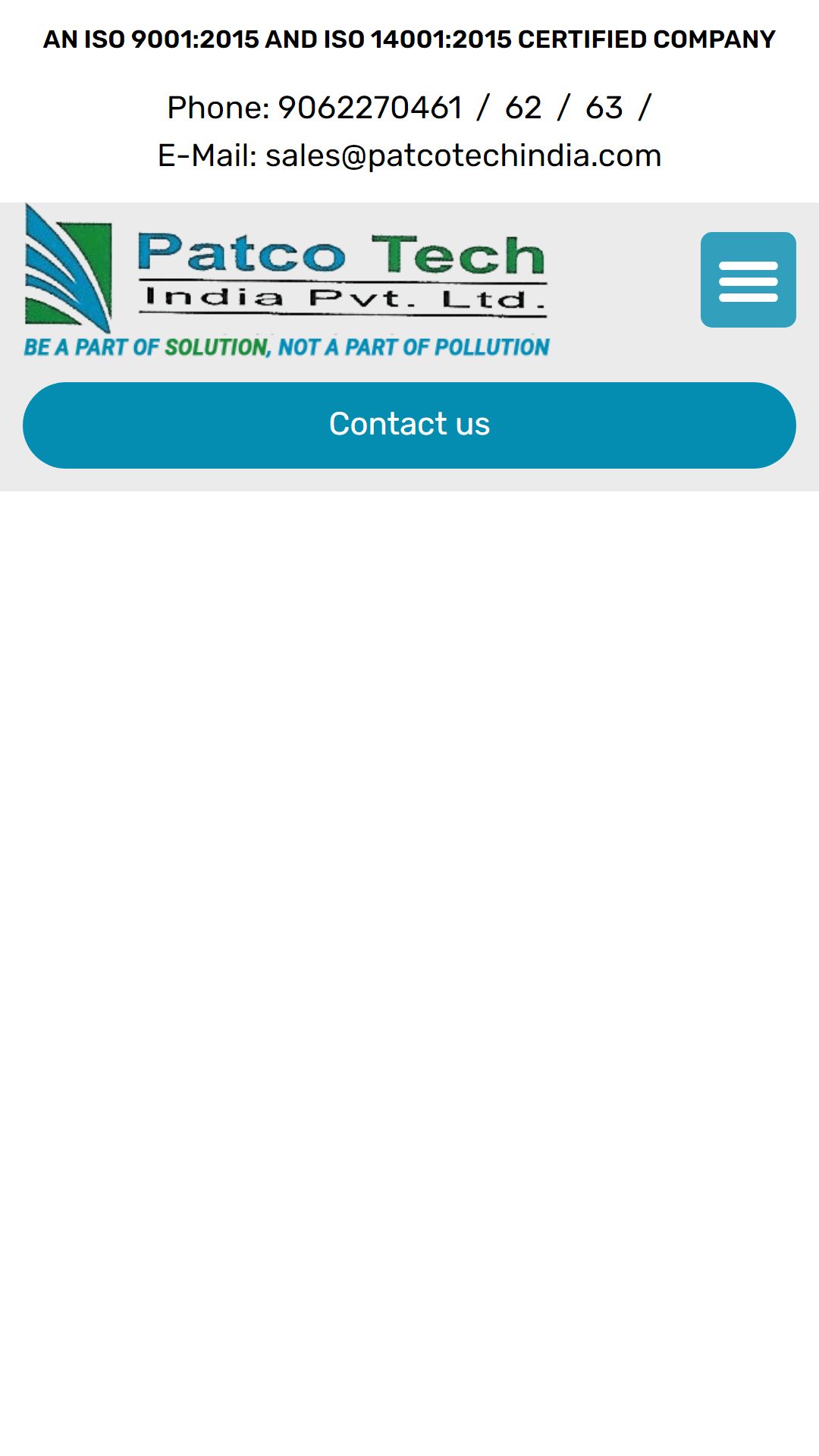Tap the Contact us button
Image resolution: width=819 pixels, height=1456 pixels.
click(409, 425)
